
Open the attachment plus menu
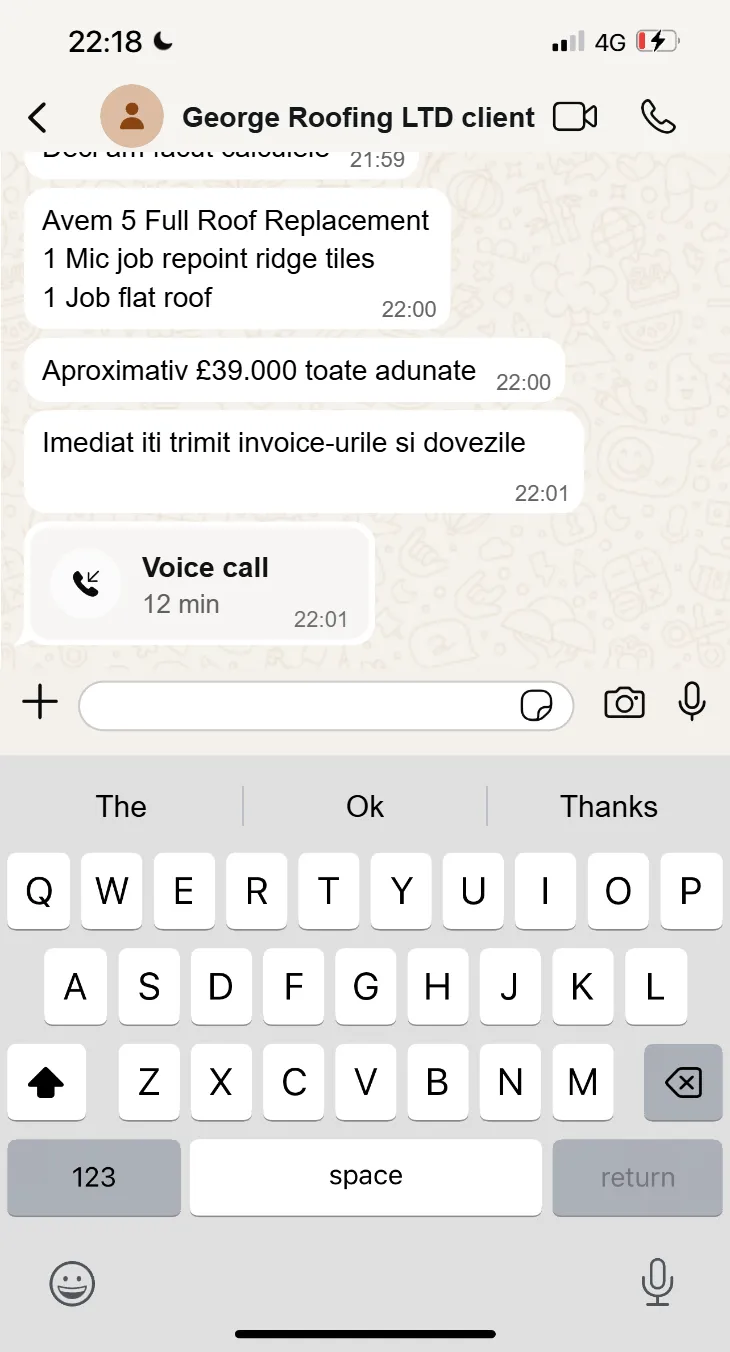[x=40, y=703]
